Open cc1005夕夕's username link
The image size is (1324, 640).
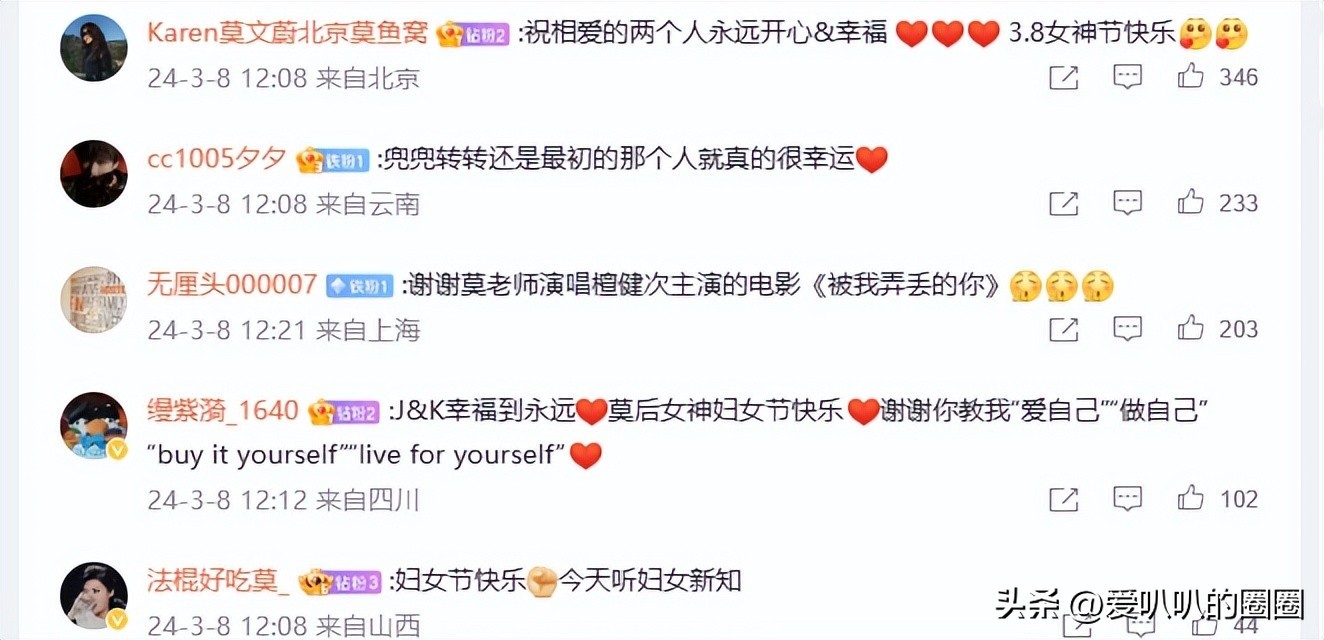click(x=217, y=159)
